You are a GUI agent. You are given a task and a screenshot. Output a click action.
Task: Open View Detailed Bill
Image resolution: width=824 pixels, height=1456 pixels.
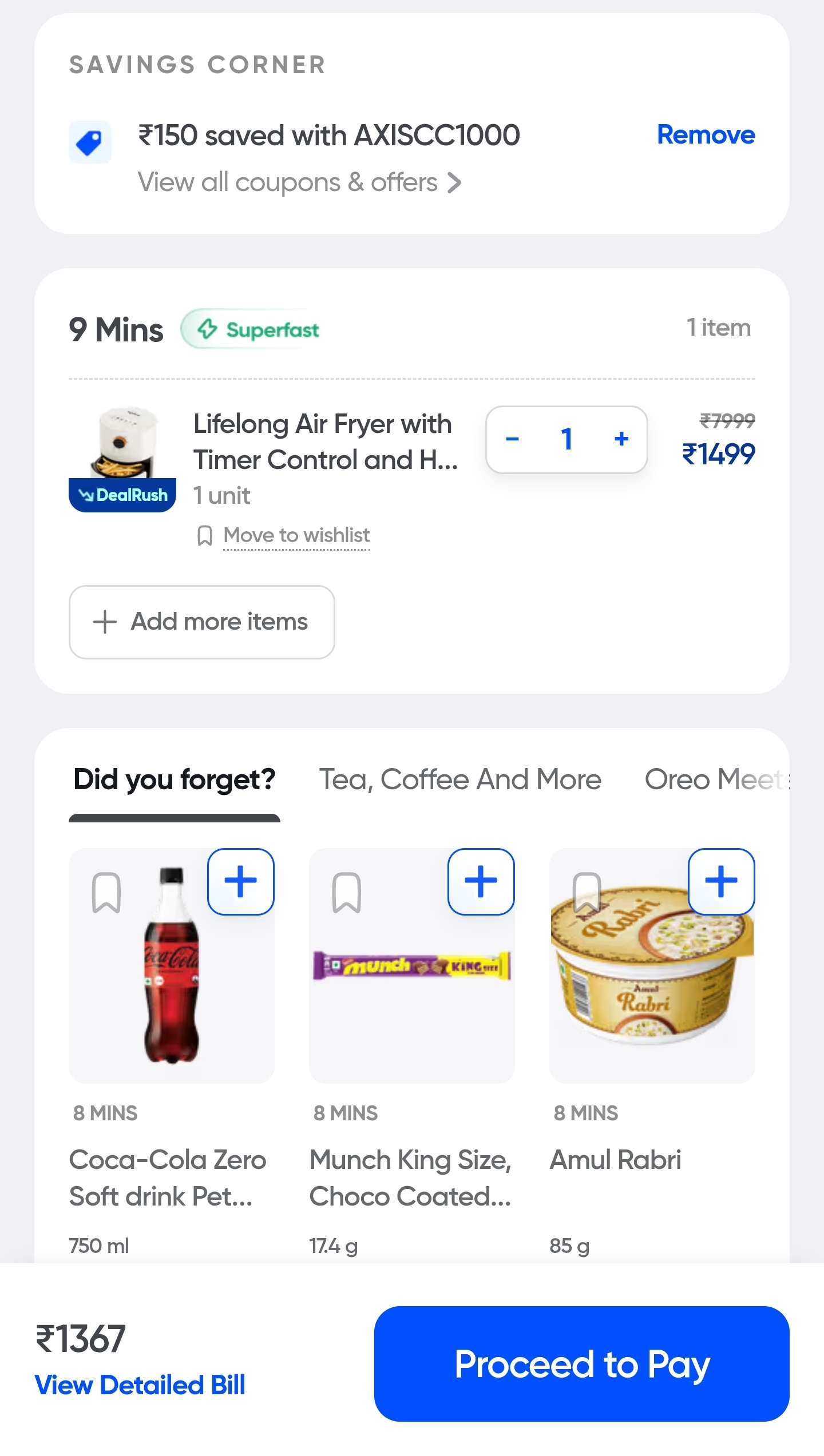click(x=140, y=1385)
